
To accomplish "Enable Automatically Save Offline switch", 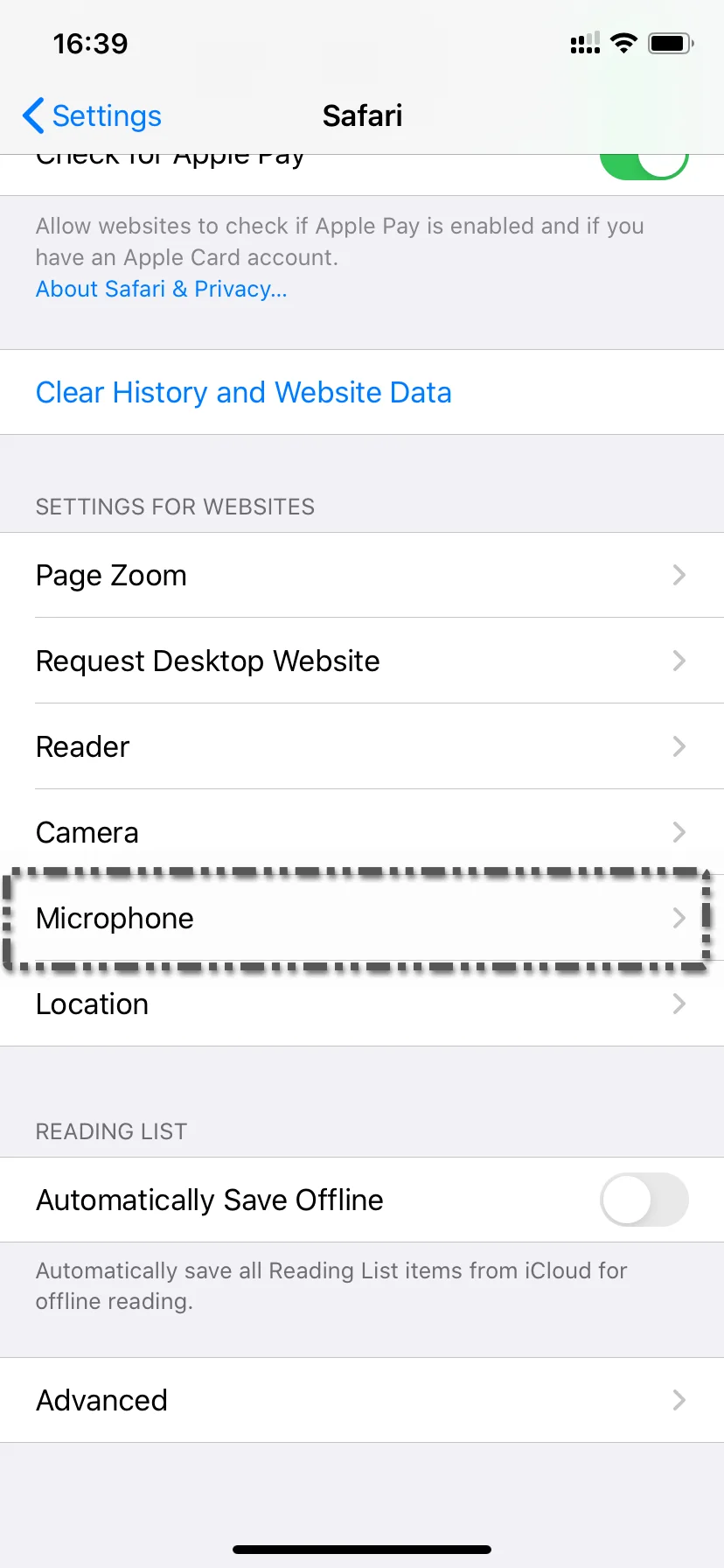I will tap(644, 1200).
